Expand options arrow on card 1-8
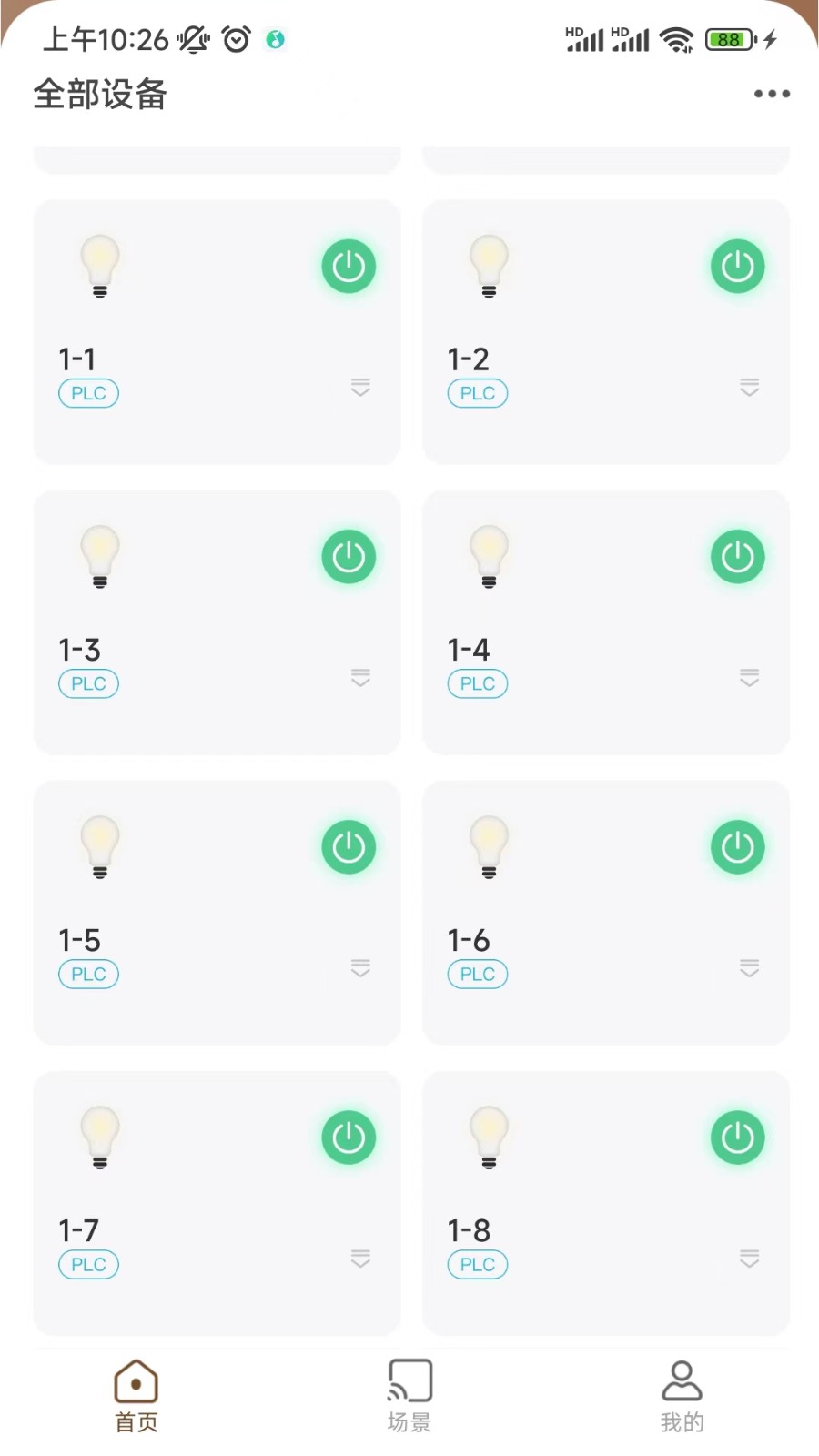The image size is (819, 1456). [x=749, y=1259]
